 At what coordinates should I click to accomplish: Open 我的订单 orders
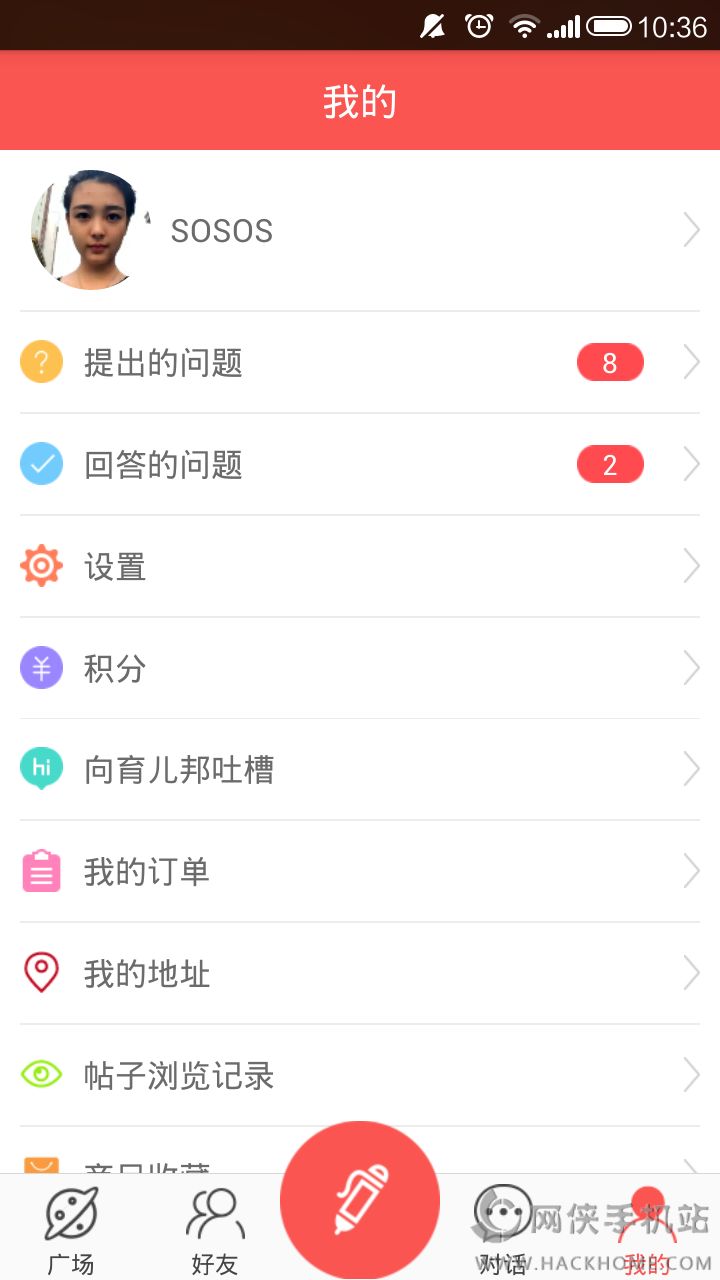[360, 872]
